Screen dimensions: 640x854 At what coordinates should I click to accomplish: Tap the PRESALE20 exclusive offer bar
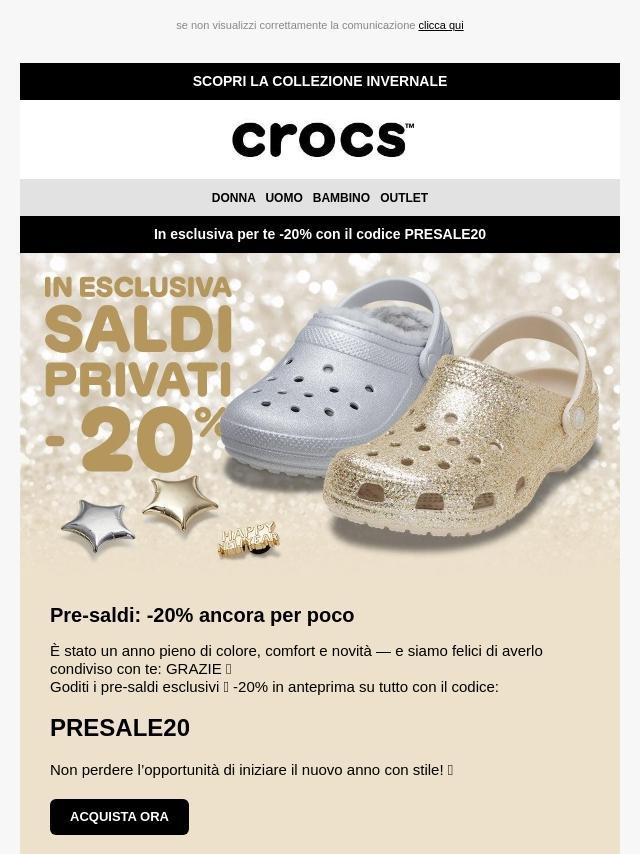[x=320, y=234]
